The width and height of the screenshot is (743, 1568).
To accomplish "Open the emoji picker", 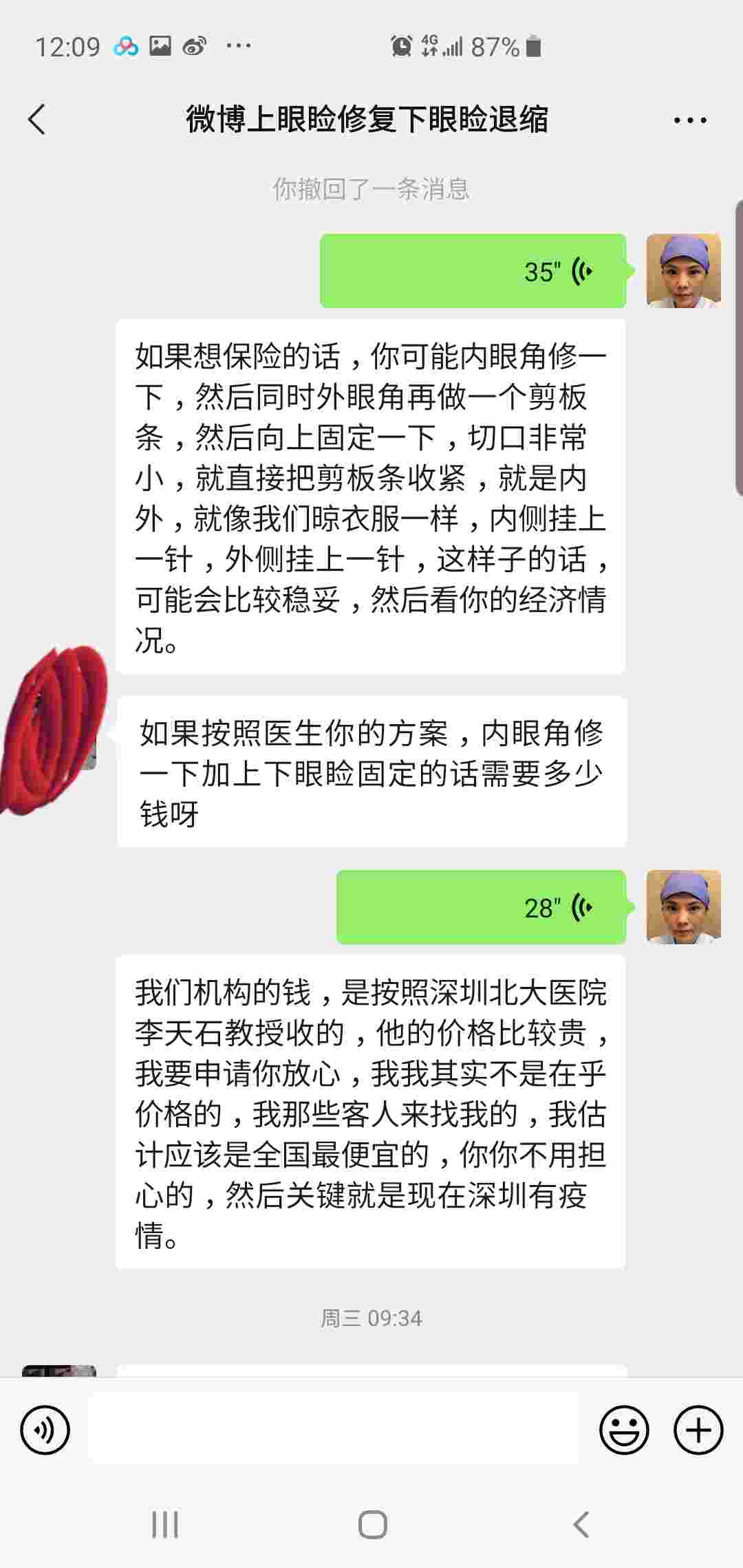I will (624, 1430).
